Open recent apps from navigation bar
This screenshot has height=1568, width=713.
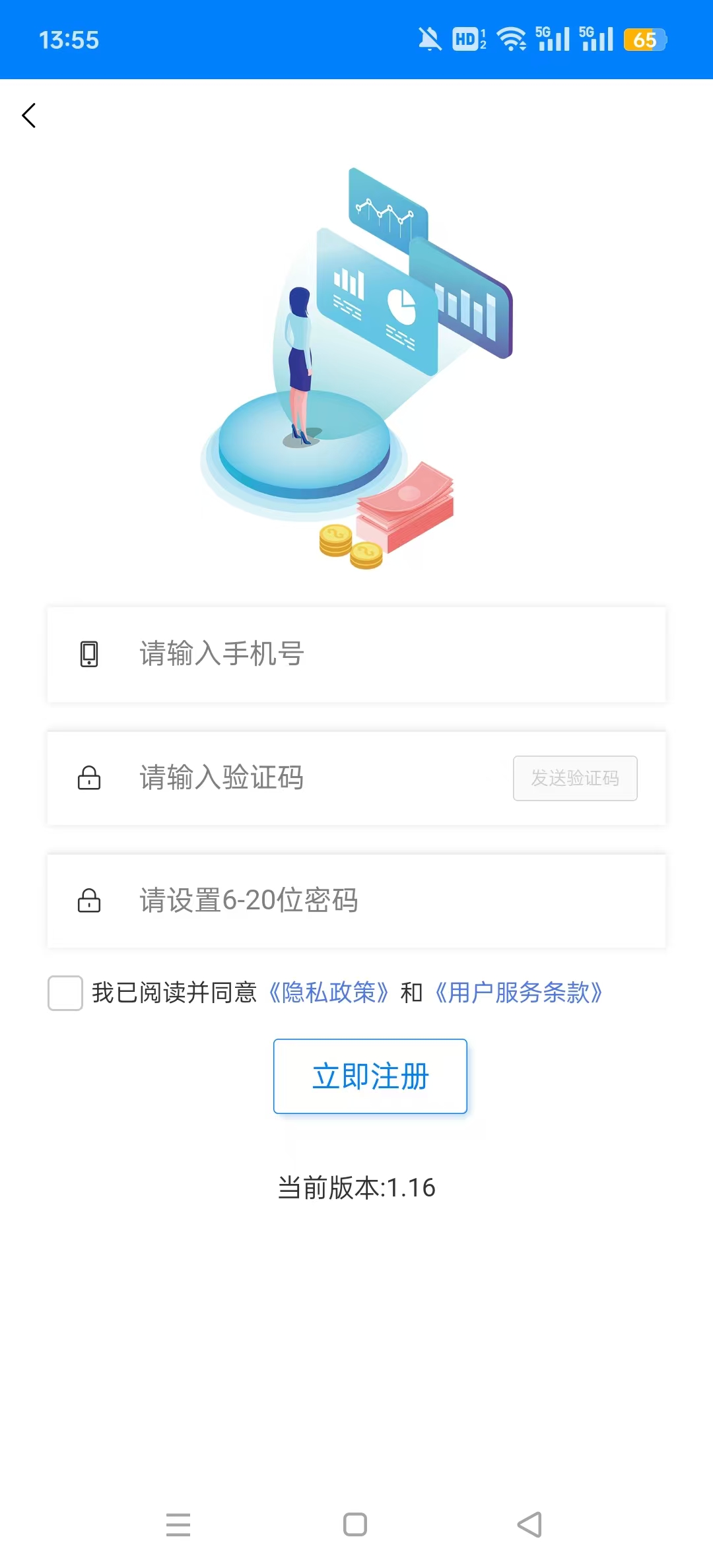pyautogui.click(x=178, y=1524)
